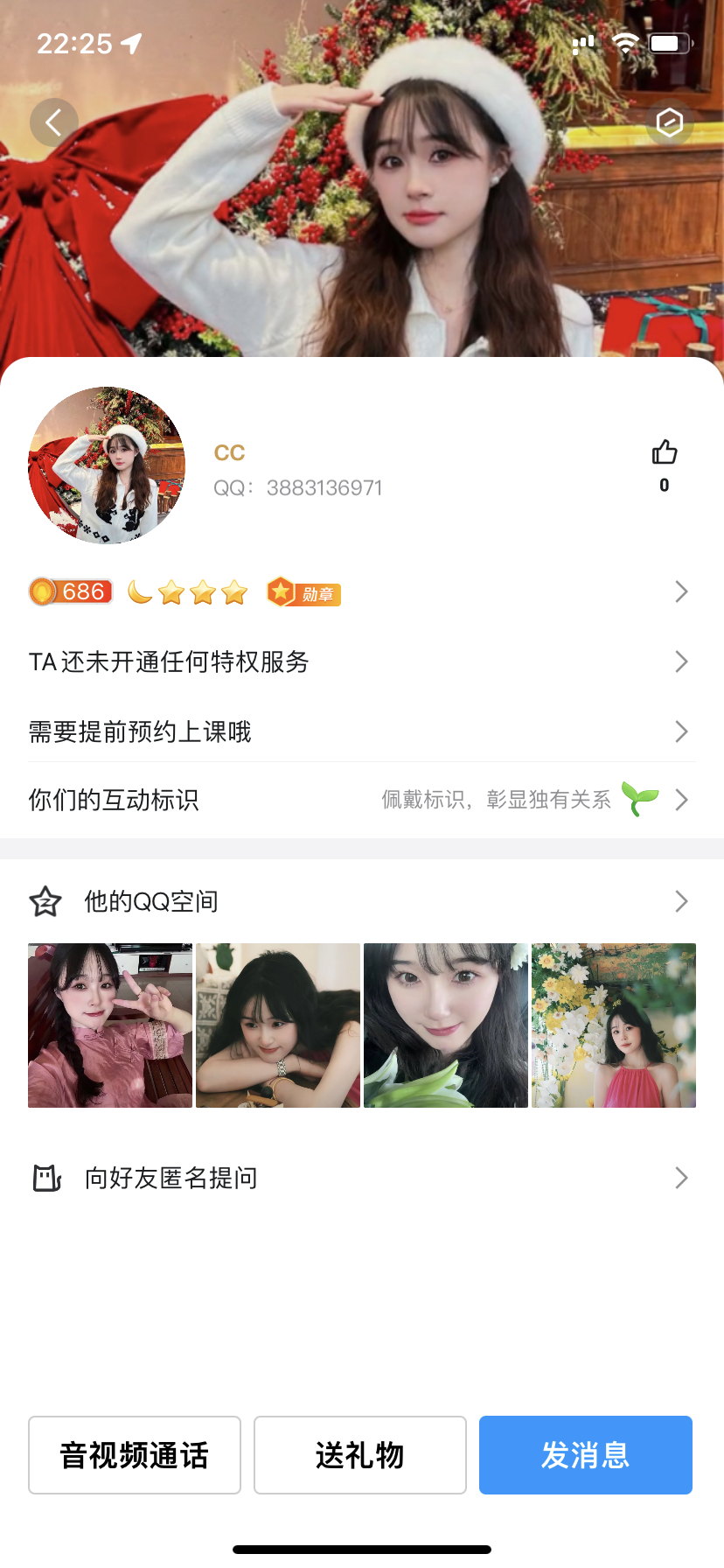This screenshot has height=1568, width=724.
Task: Tap 发消息 to send a message
Action: click(586, 1455)
